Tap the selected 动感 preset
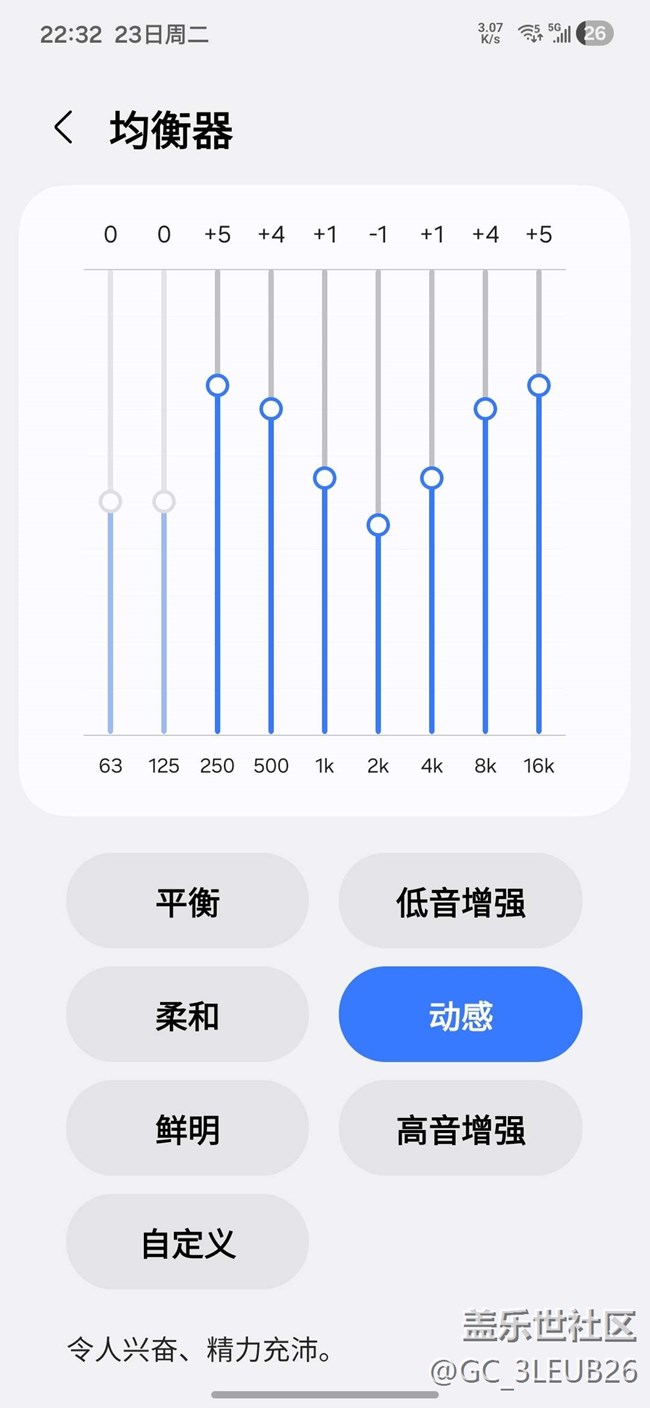The width and height of the screenshot is (650, 1408). coord(460,1015)
